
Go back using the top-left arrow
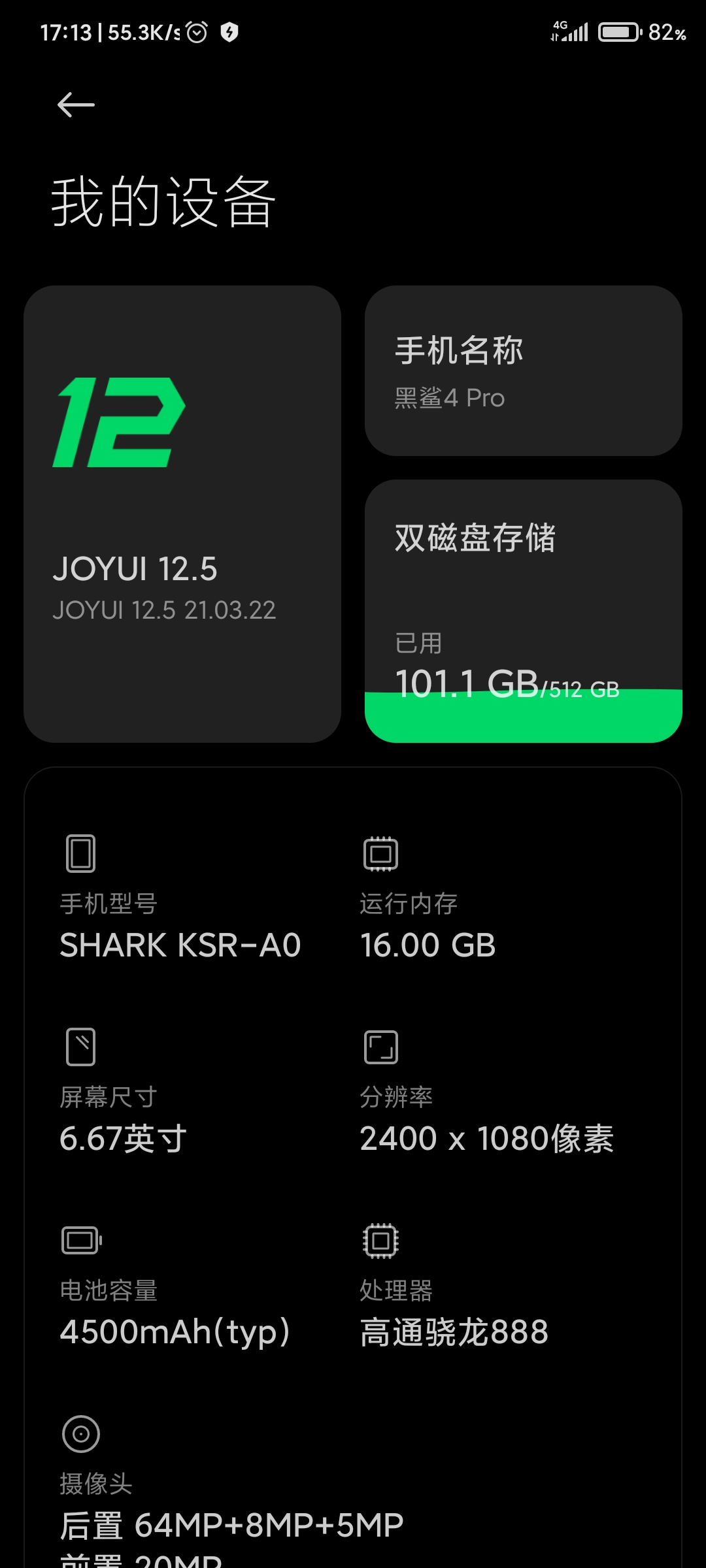[76, 105]
